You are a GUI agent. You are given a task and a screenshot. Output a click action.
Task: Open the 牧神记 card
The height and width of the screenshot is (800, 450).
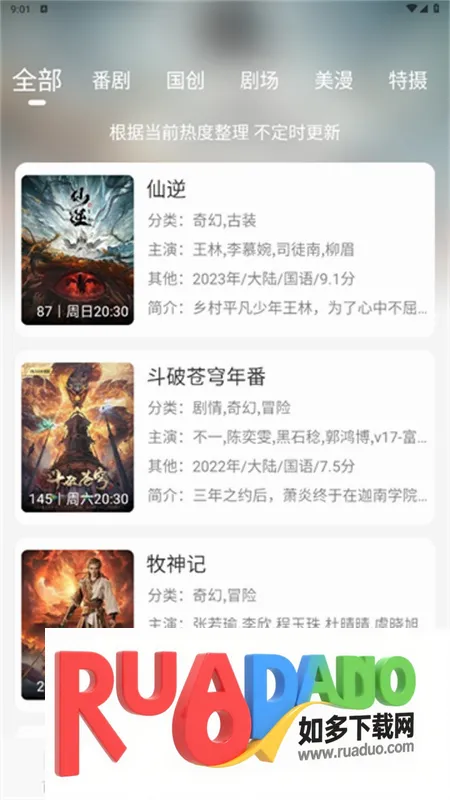coord(224,584)
